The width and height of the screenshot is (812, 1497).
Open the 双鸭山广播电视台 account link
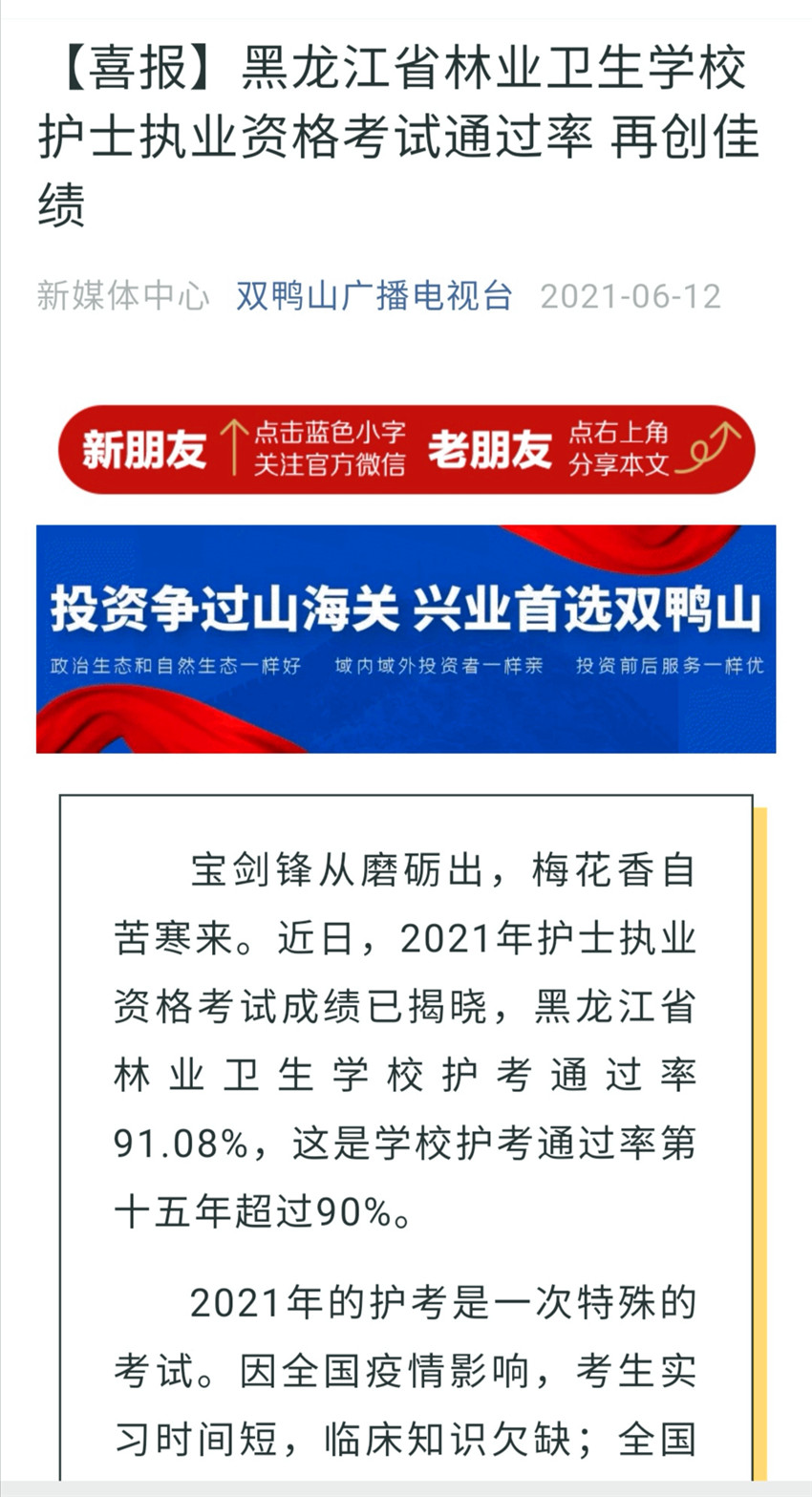coord(374,296)
